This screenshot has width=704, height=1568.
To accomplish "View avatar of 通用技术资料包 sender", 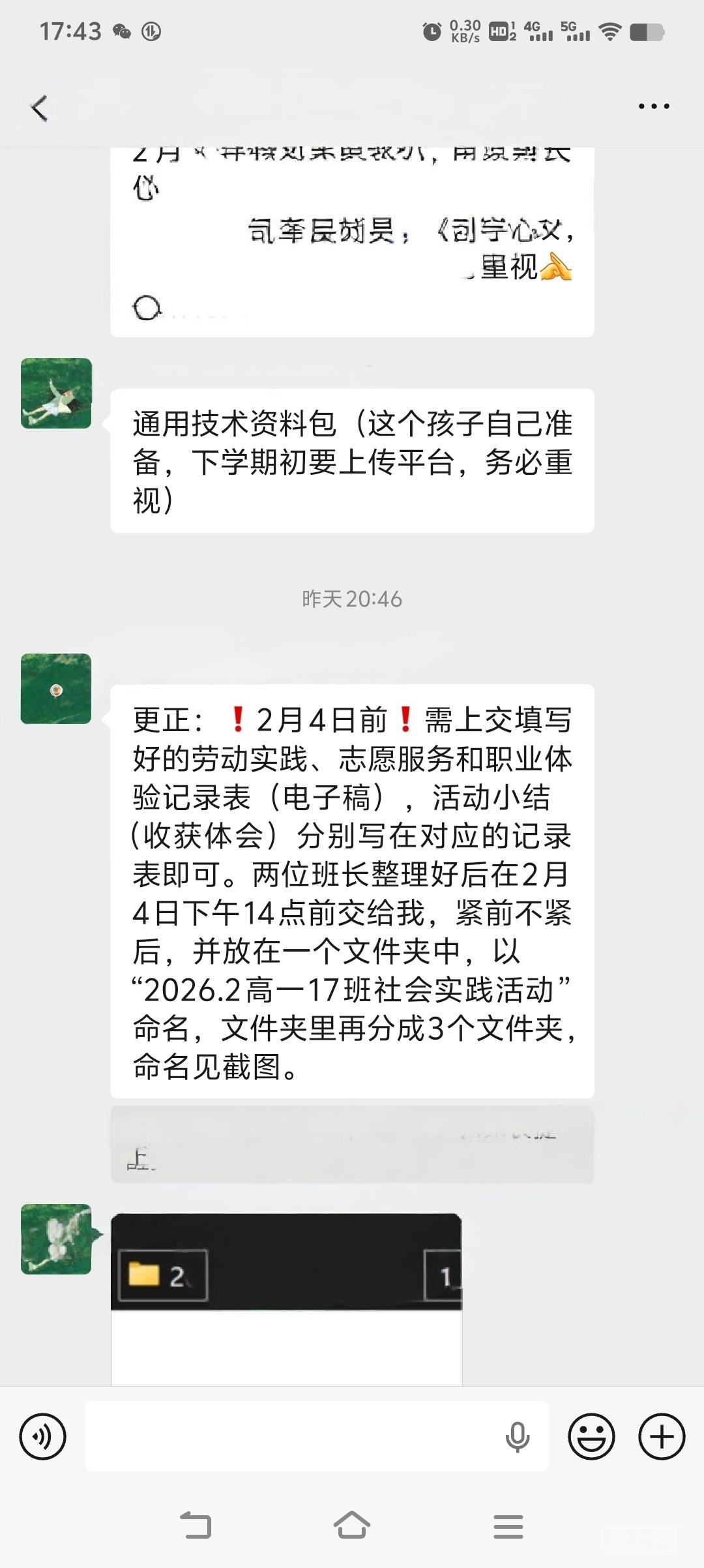I will click(x=56, y=393).
